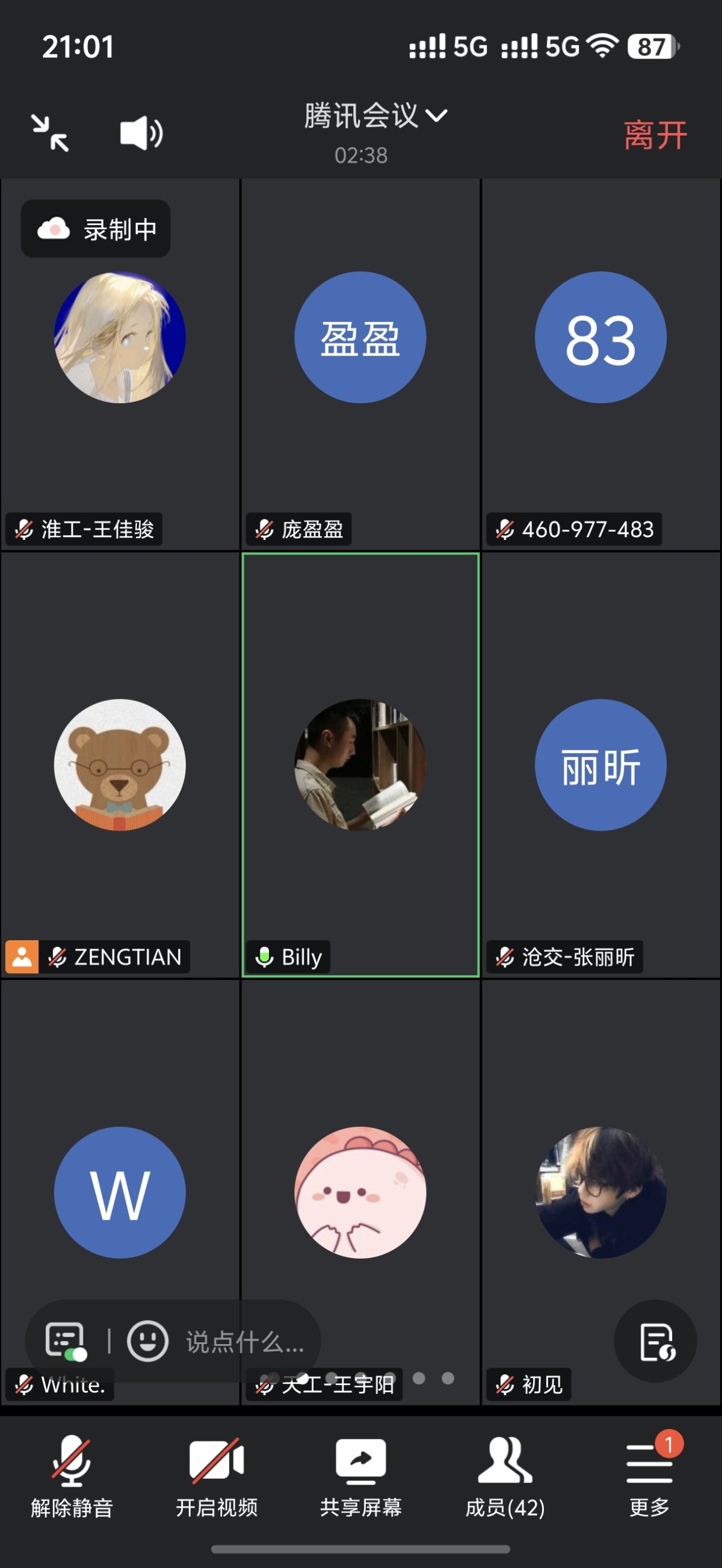Select 庞盈盈's participant tile
The image size is (722, 1568).
pyautogui.click(x=360, y=365)
